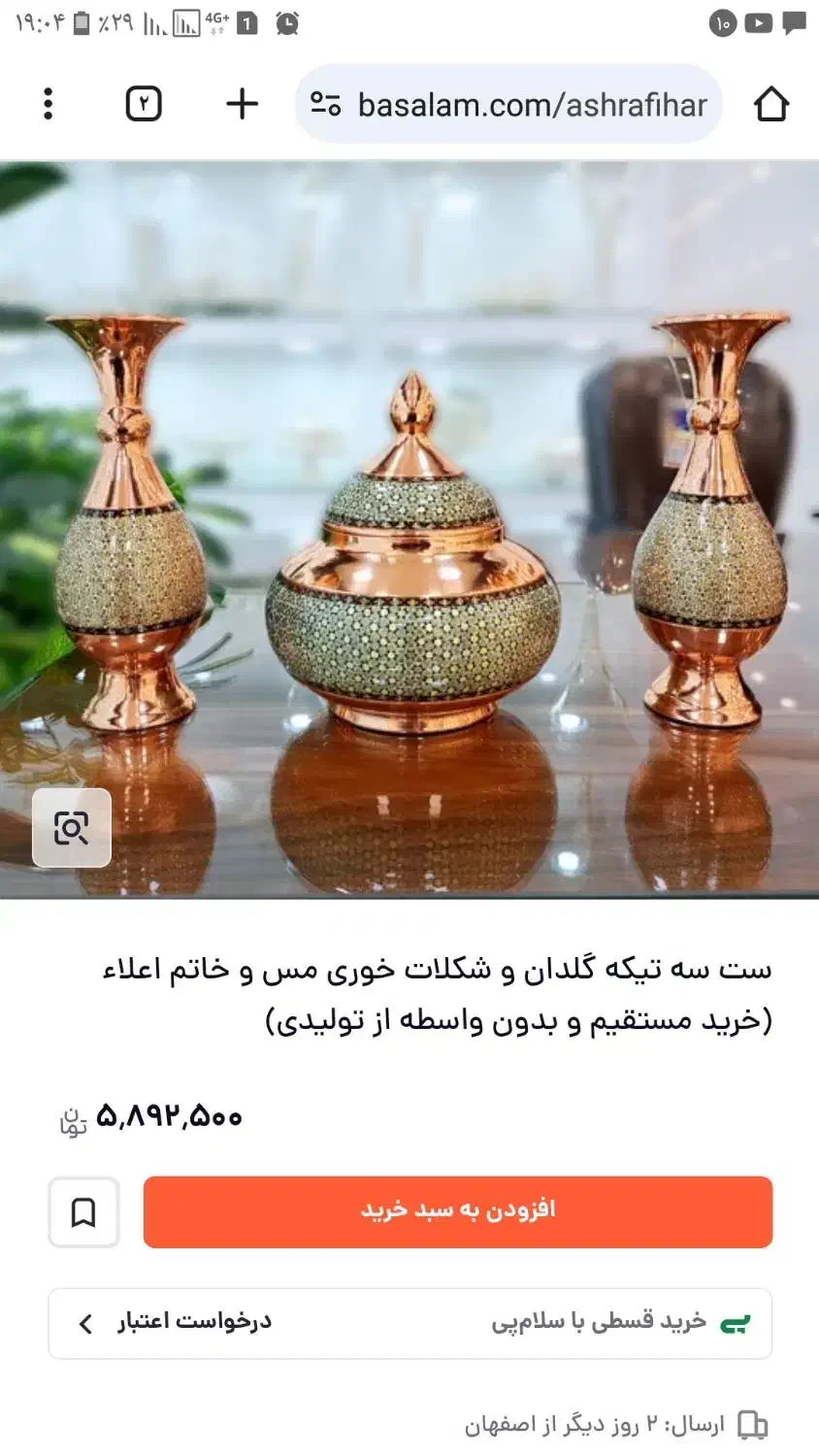
Task: Tap the home icon on the browser toolbar
Action: pyautogui.click(x=773, y=104)
